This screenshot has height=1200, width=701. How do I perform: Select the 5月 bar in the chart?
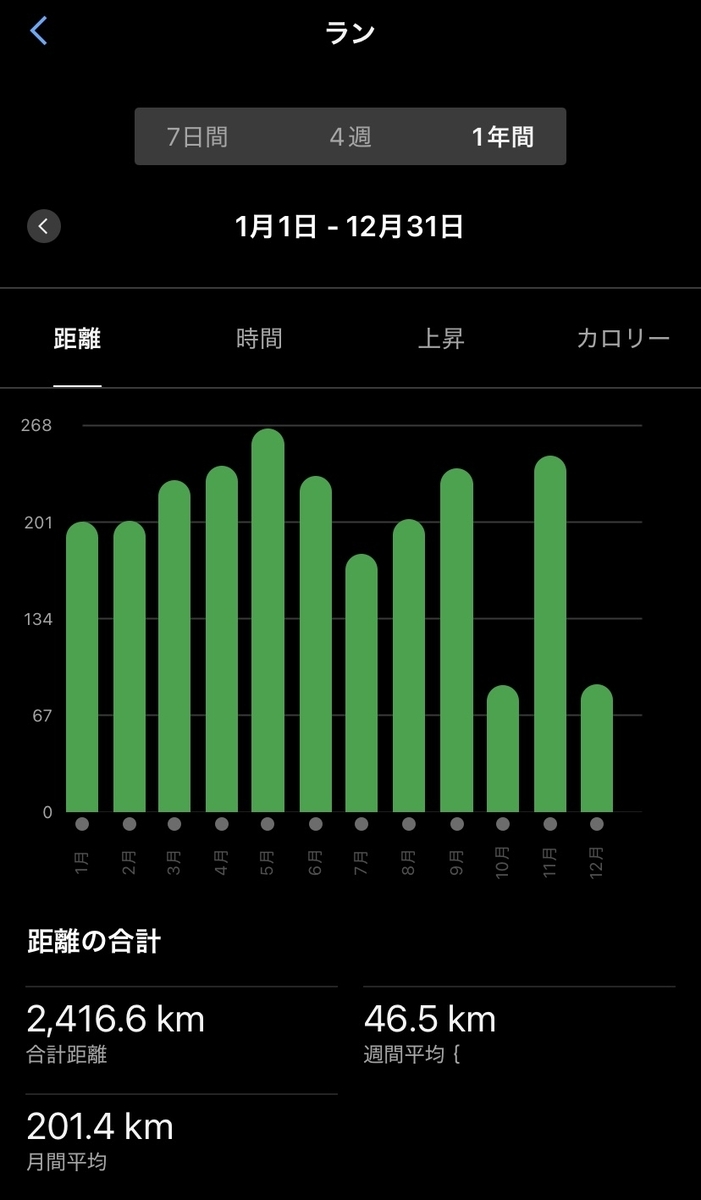268,620
